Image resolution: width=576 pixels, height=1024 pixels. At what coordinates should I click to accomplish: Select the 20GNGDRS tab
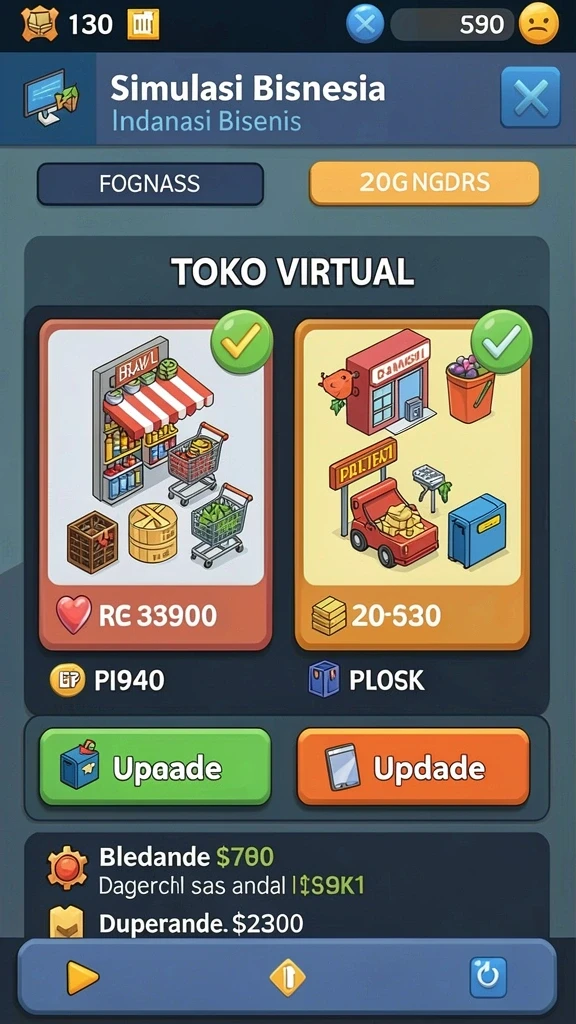tap(424, 183)
